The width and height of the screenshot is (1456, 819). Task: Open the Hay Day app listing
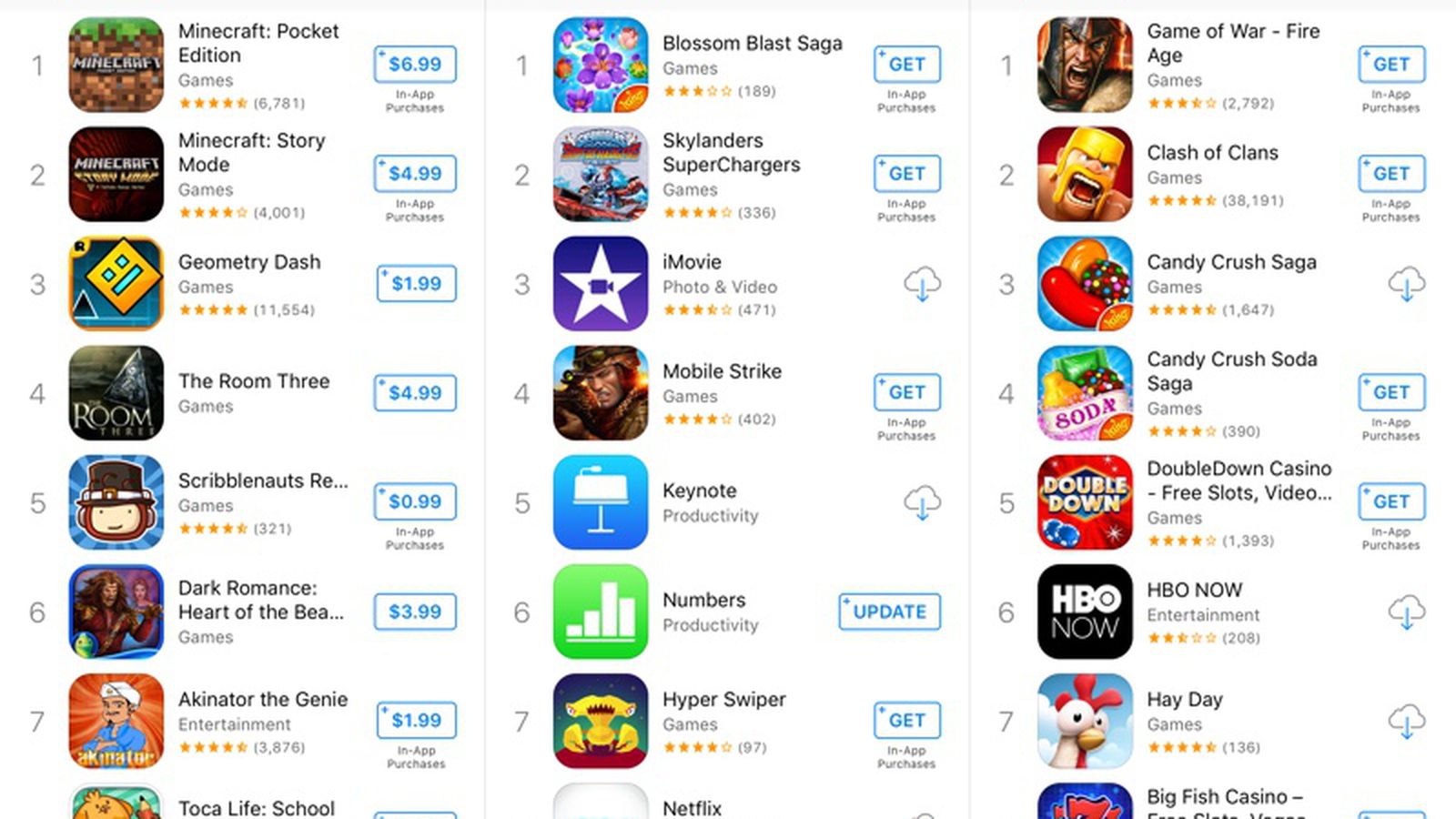click(1184, 700)
